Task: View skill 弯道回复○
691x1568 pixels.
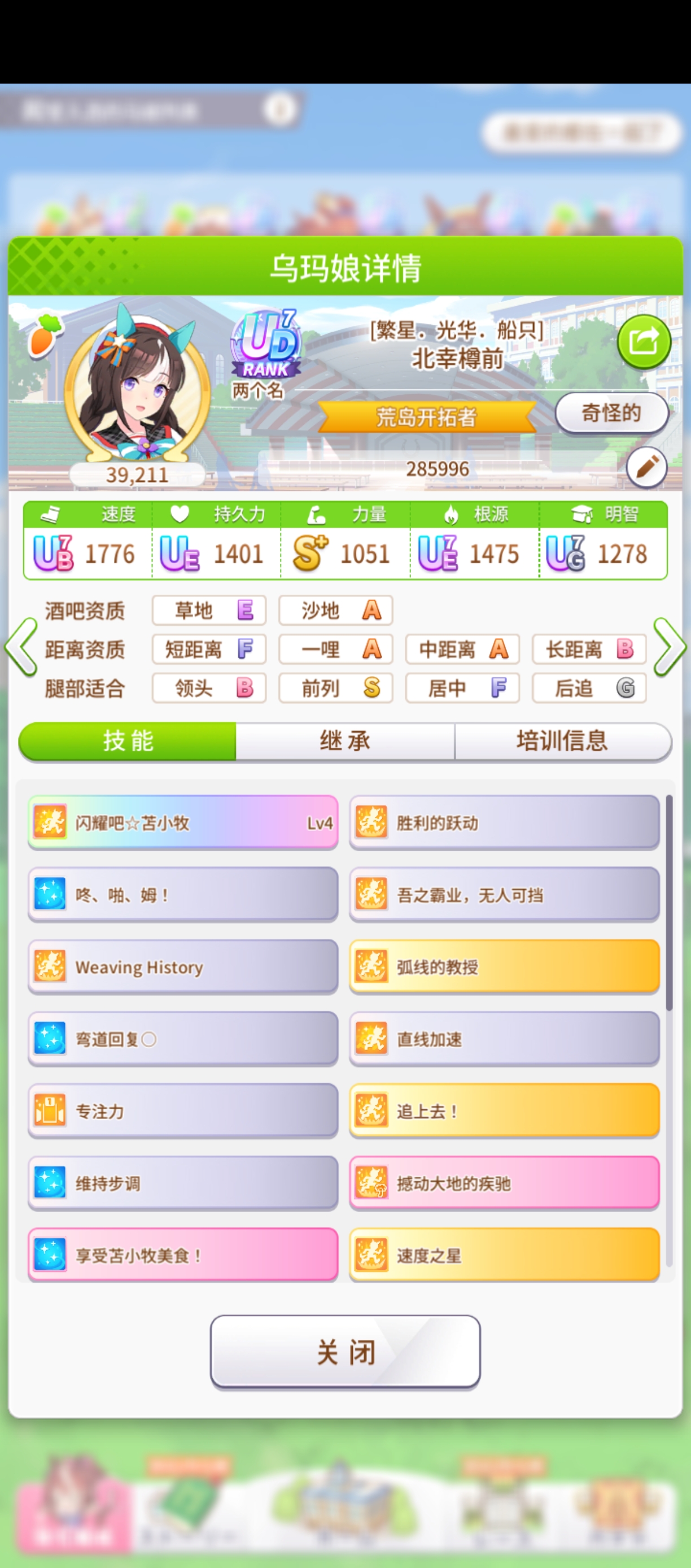Action: (x=182, y=1039)
